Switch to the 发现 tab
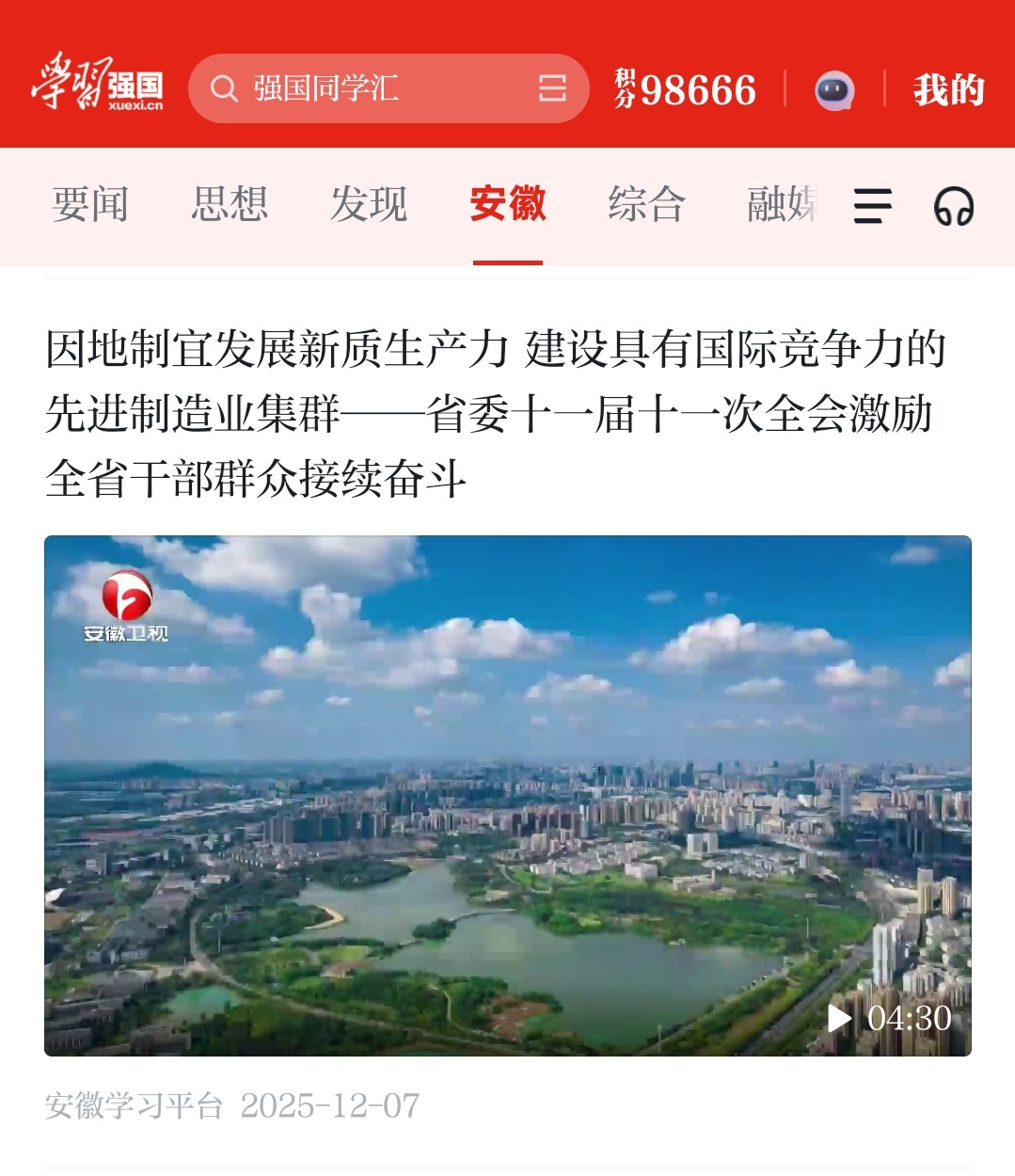Image resolution: width=1015 pixels, height=1176 pixels. point(369,204)
